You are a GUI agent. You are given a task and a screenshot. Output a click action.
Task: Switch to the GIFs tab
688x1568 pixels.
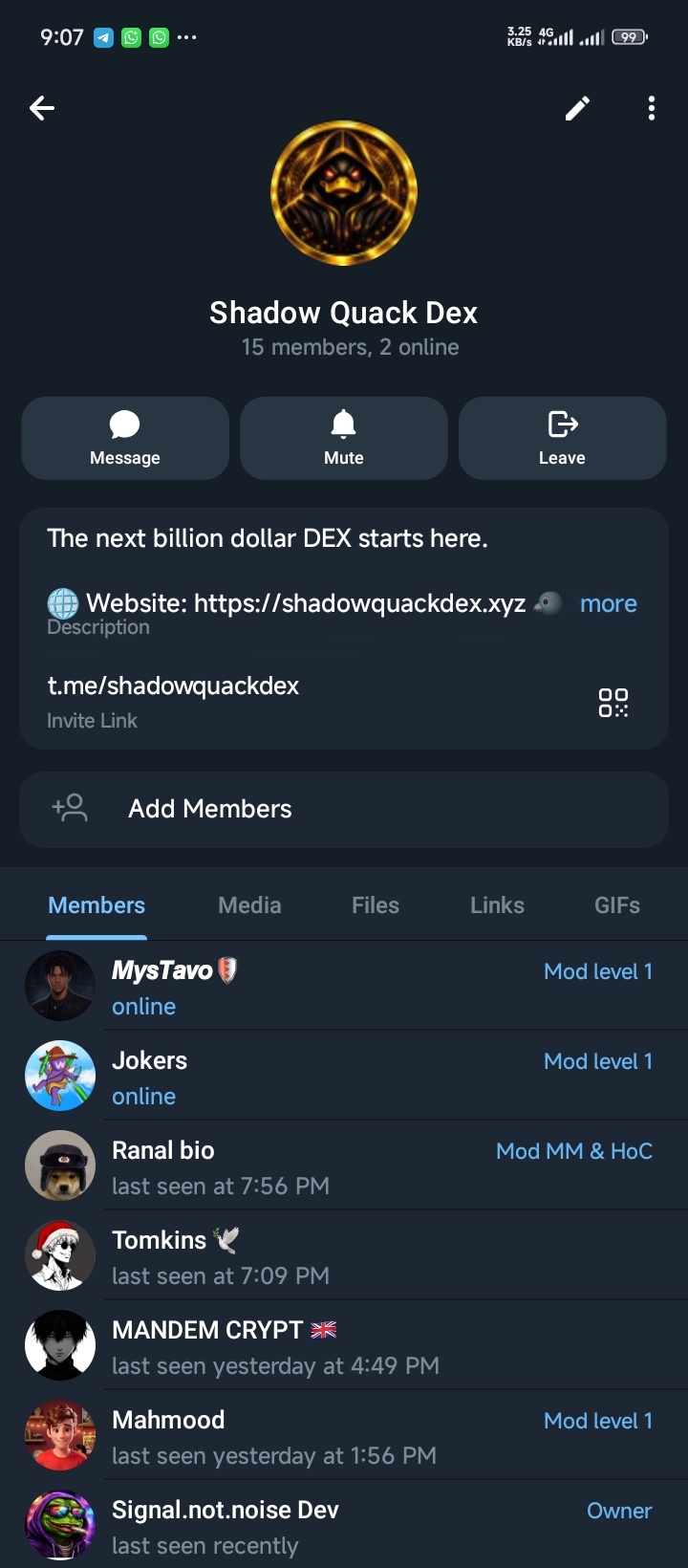click(x=616, y=904)
